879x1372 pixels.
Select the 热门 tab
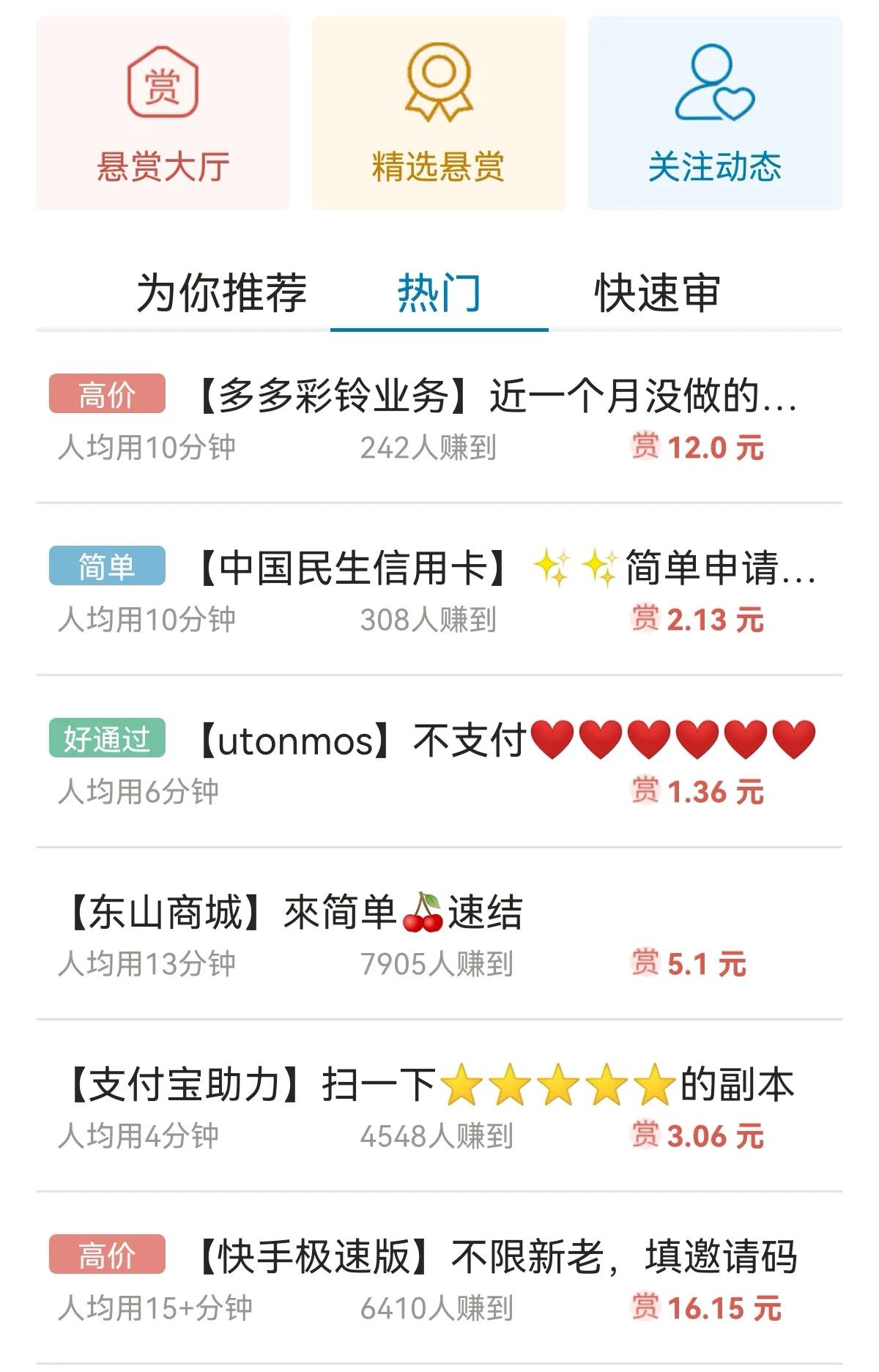[439, 292]
